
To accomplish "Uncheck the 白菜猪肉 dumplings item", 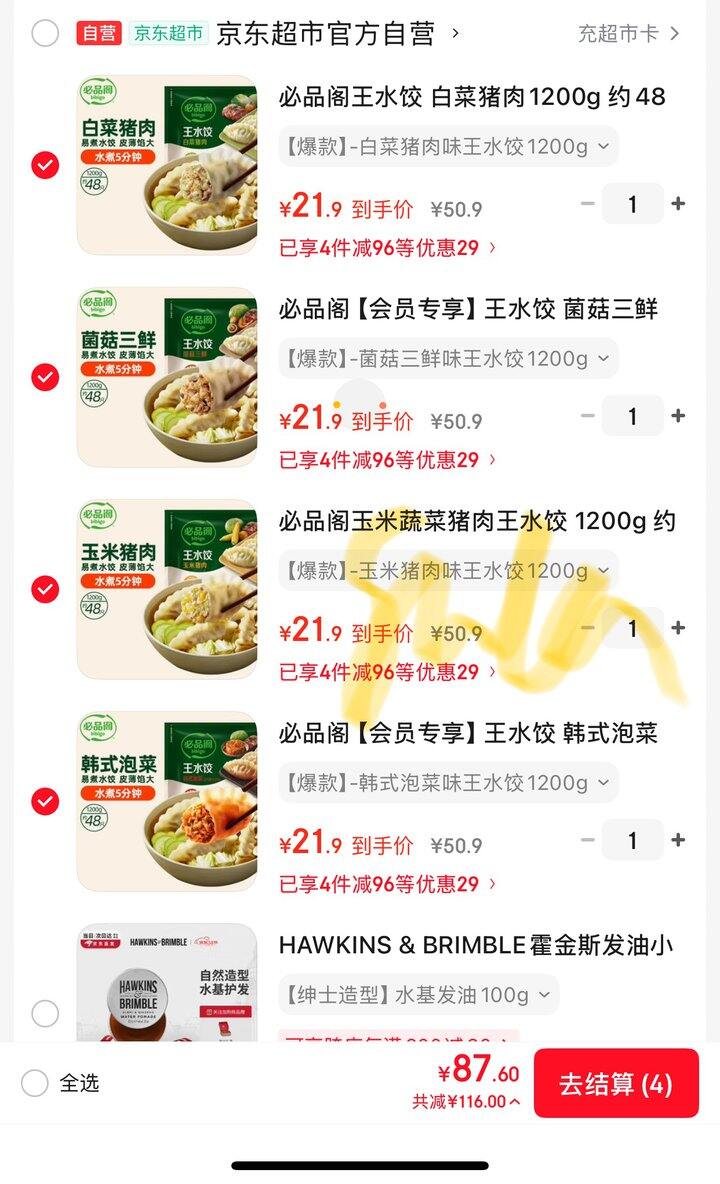I will click(43, 166).
